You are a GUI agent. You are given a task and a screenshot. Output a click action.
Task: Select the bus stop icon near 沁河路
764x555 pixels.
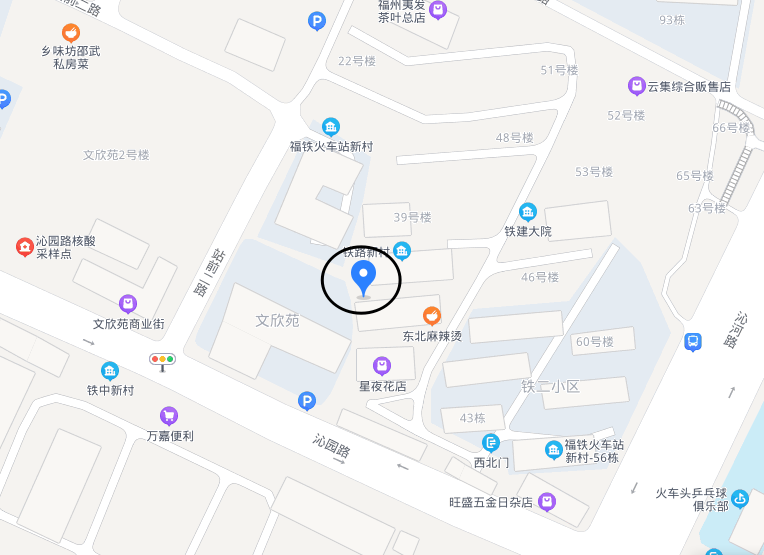[692, 342]
